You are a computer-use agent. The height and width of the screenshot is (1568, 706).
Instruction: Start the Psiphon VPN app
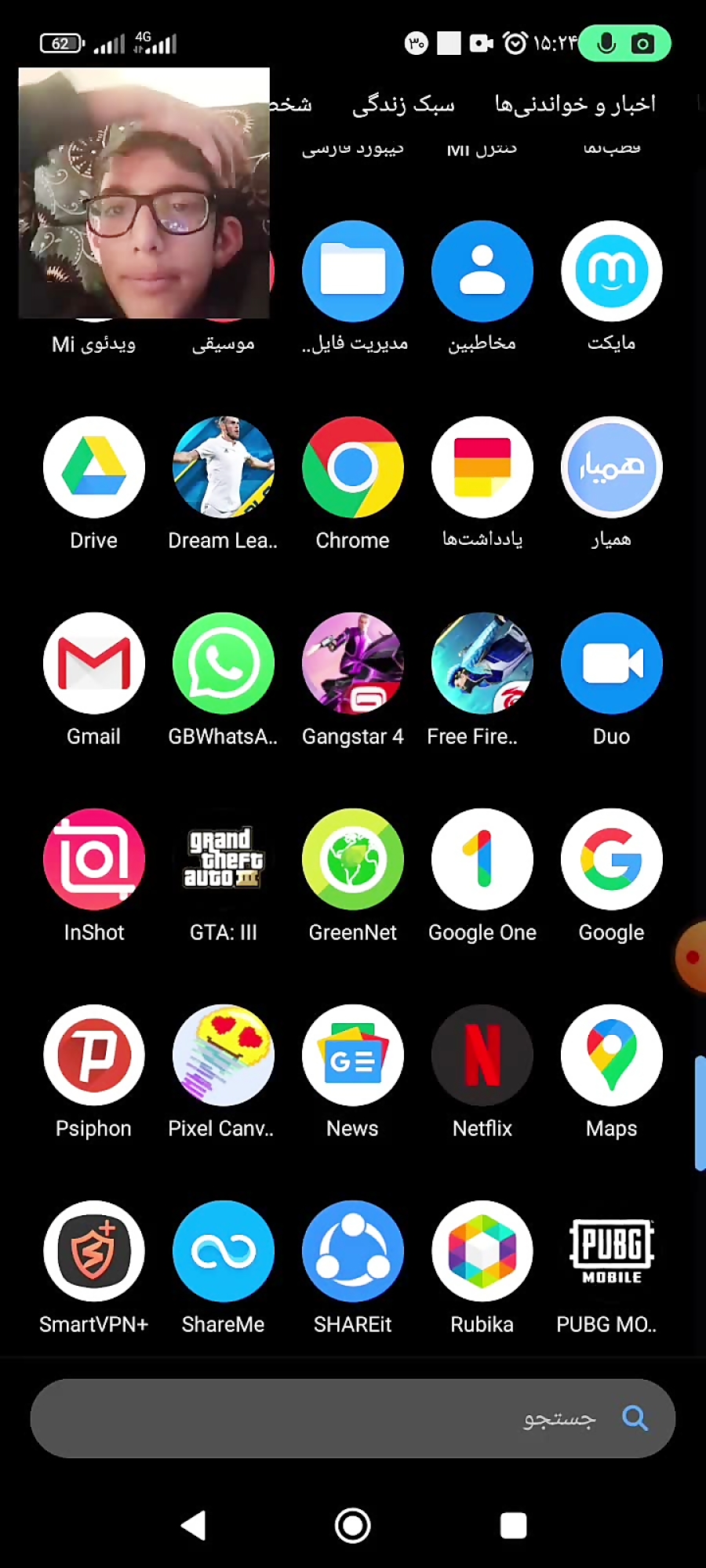(x=94, y=1056)
